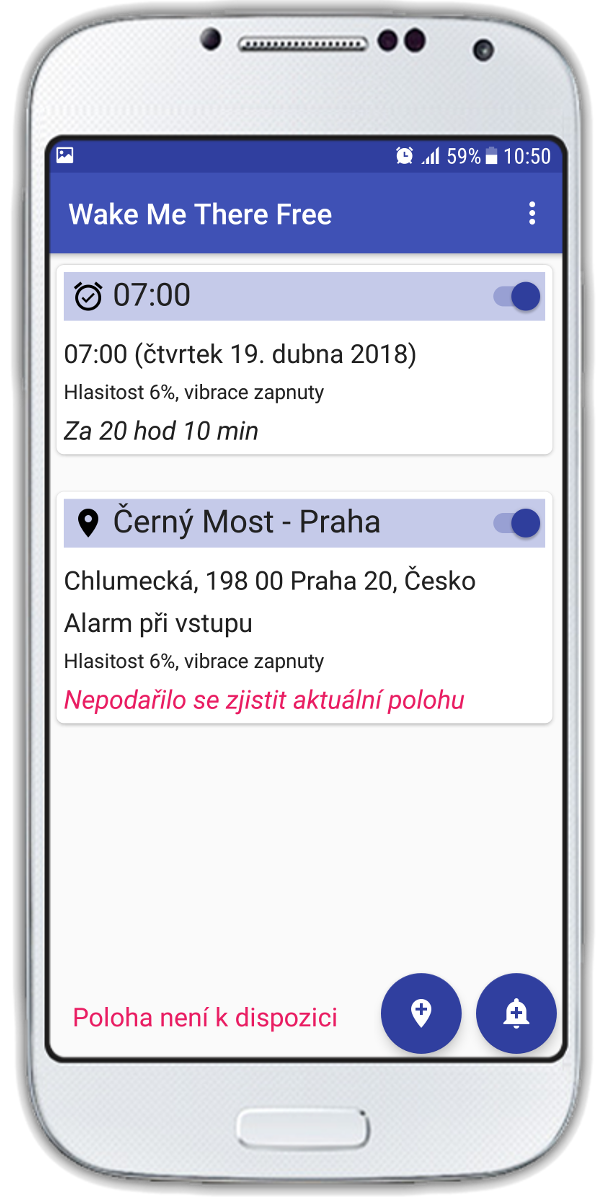This screenshot has height=1200, width=600.
Task: Add a new time alarm with bell button
Action: point(516,1013)
